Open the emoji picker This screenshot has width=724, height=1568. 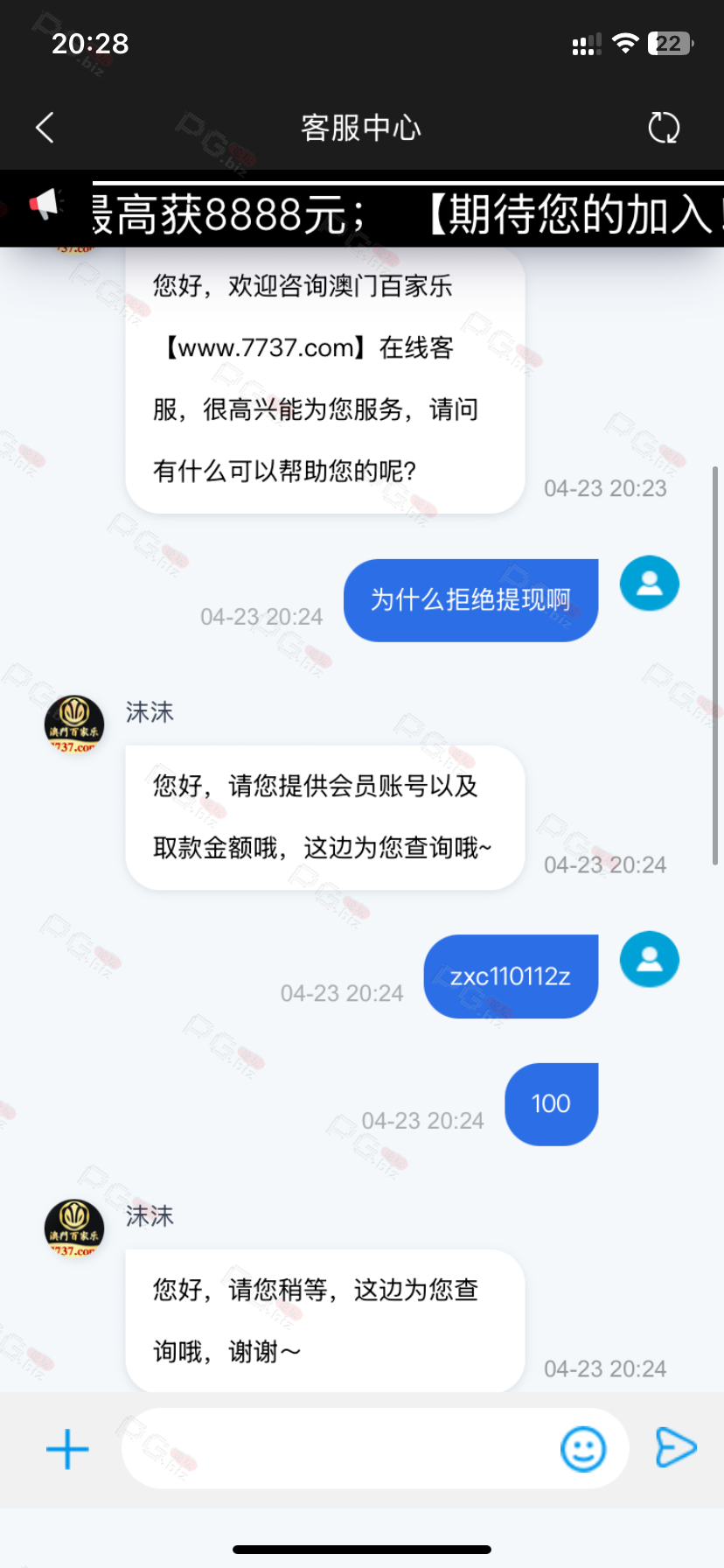pyautogui.click(x=583, y=1449)
